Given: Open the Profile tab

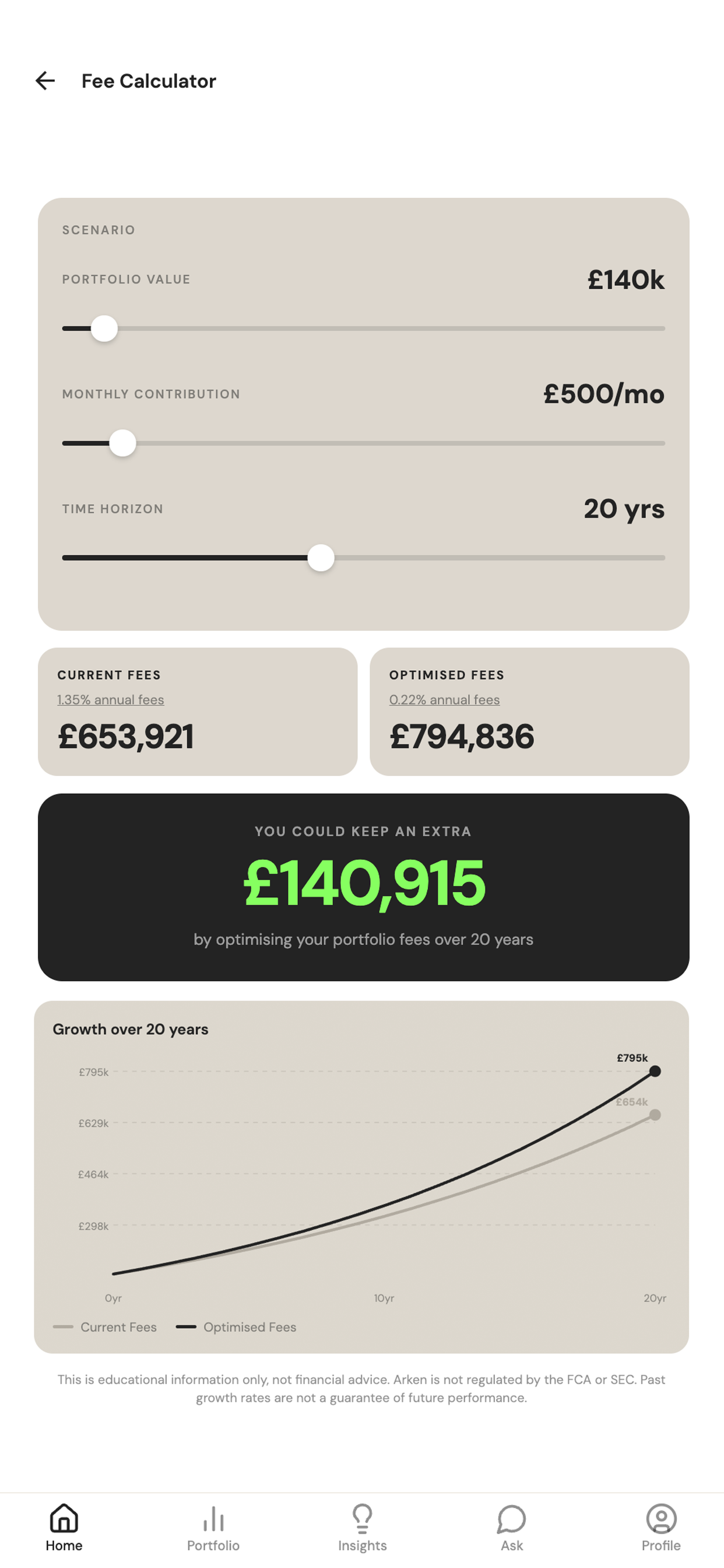Looking at the screenshot, I should click(660, 1528).
